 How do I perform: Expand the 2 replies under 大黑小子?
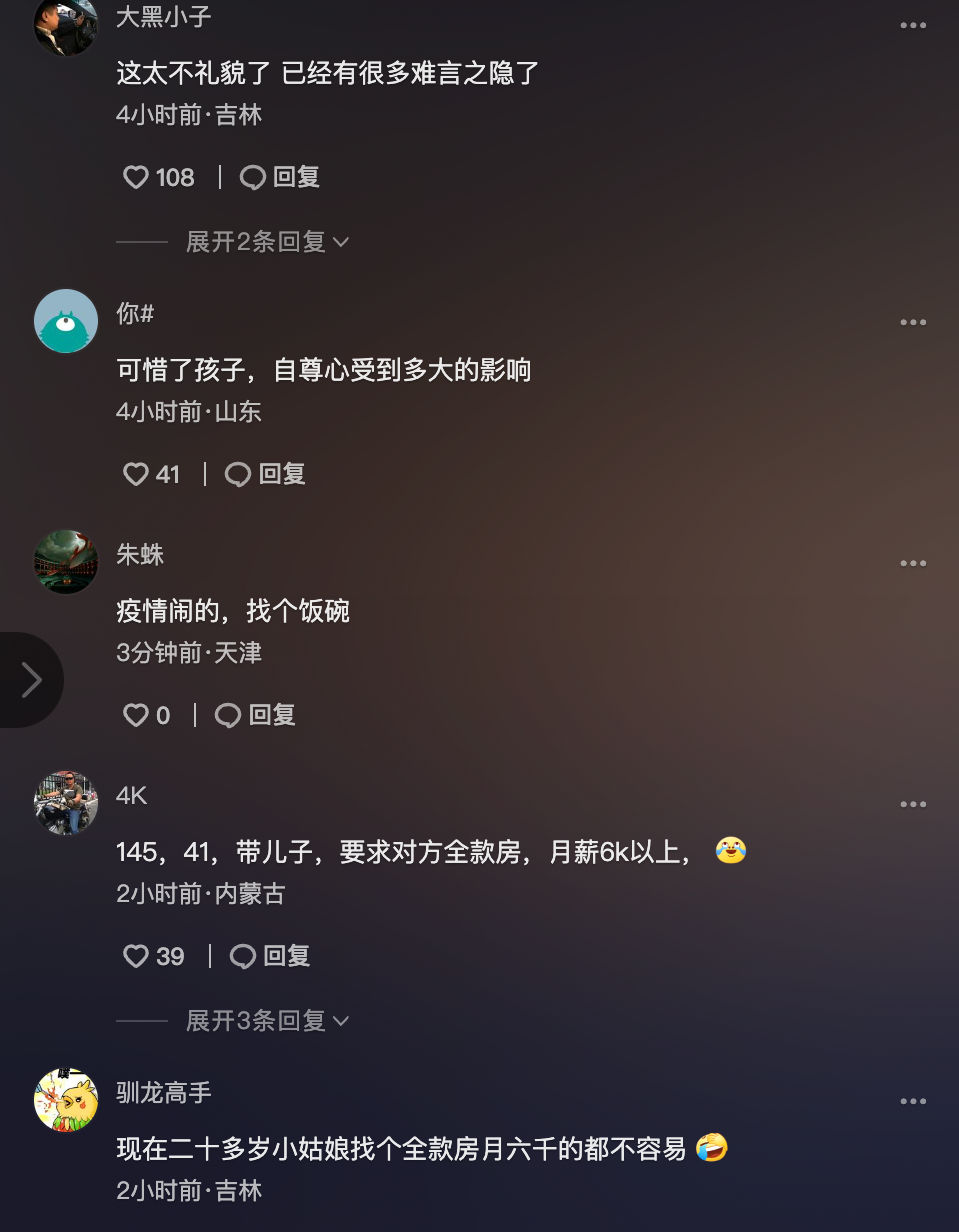[267, 242]
